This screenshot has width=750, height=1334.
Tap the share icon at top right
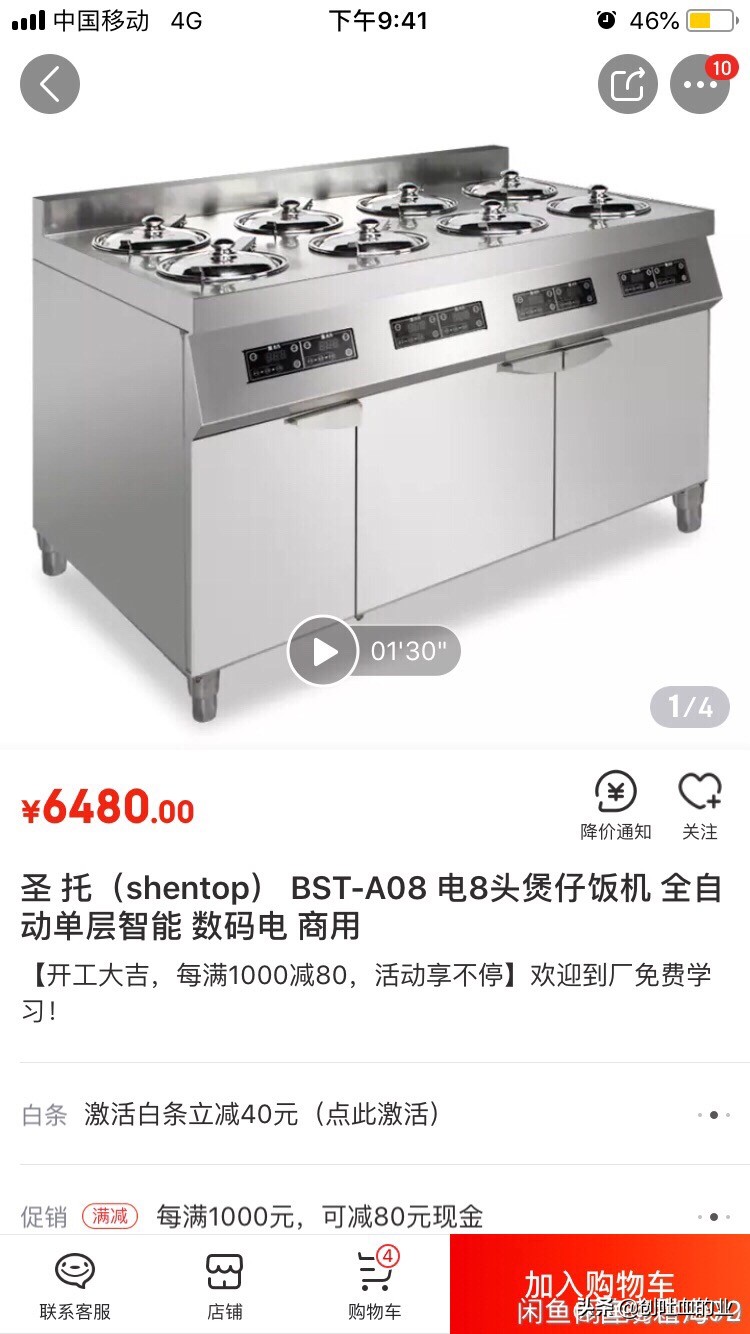(627, 84)
